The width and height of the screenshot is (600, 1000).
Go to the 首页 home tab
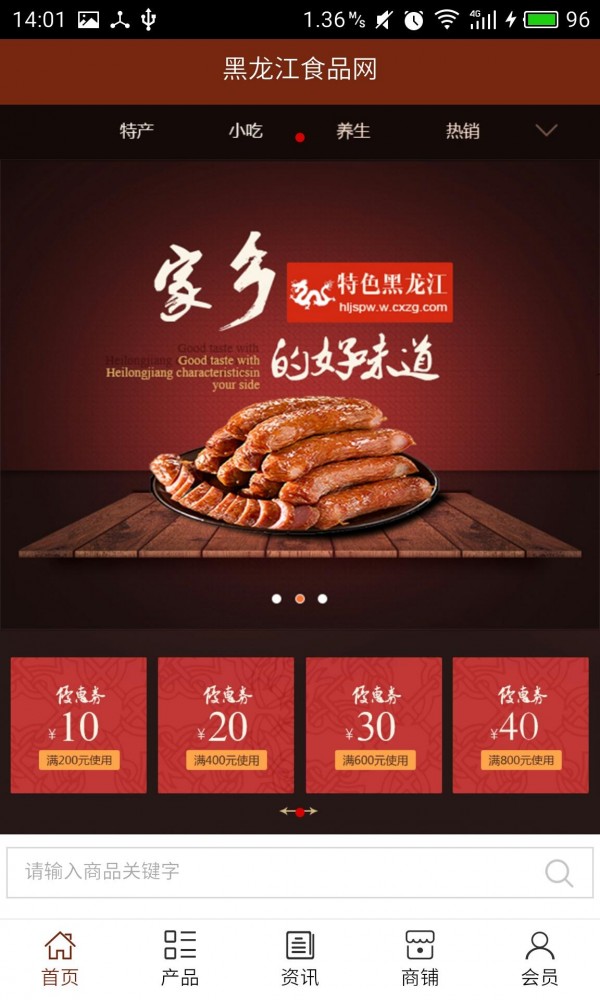tap(60, 957)
